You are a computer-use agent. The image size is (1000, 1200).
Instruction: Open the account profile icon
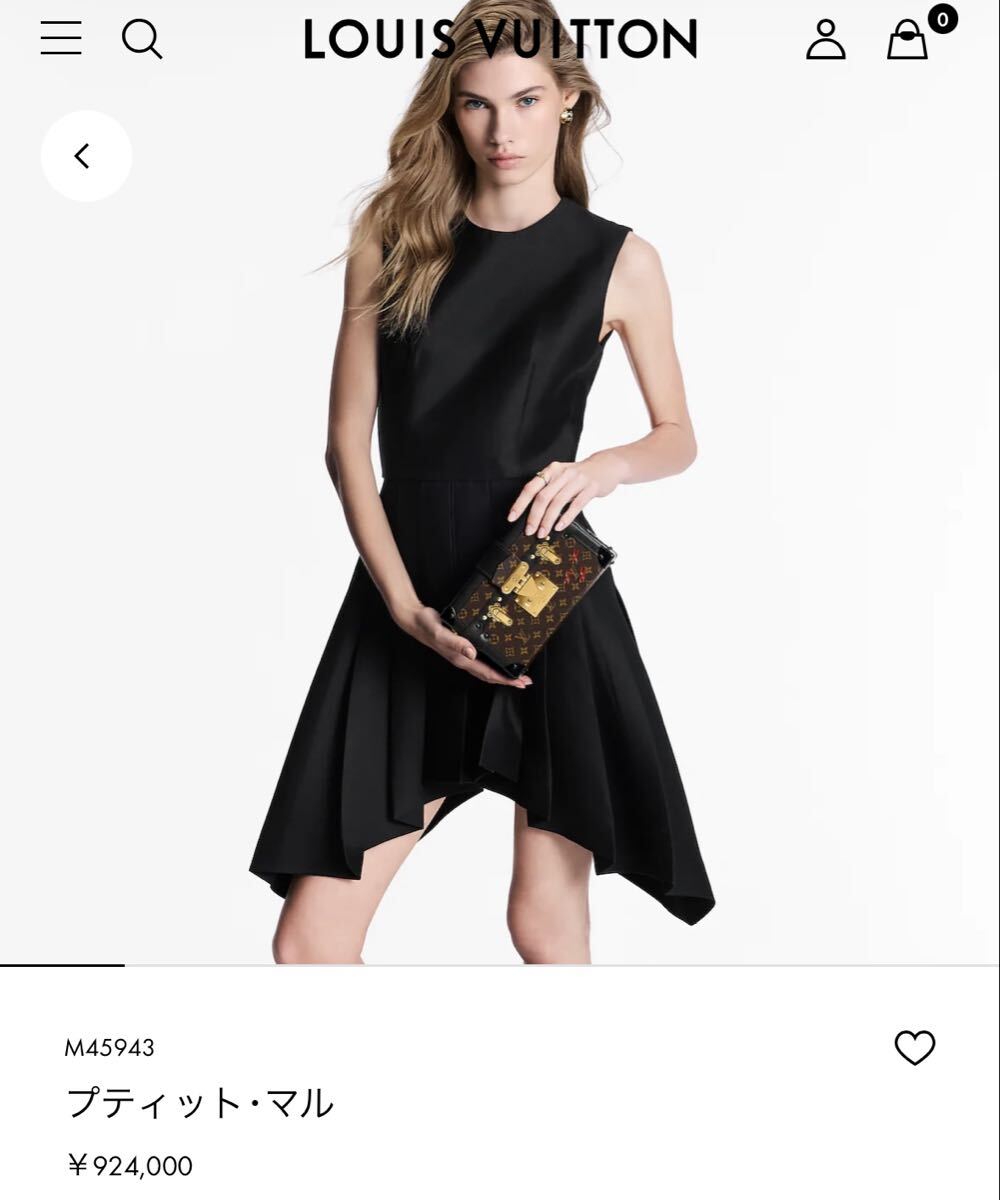tap(826, 39)
